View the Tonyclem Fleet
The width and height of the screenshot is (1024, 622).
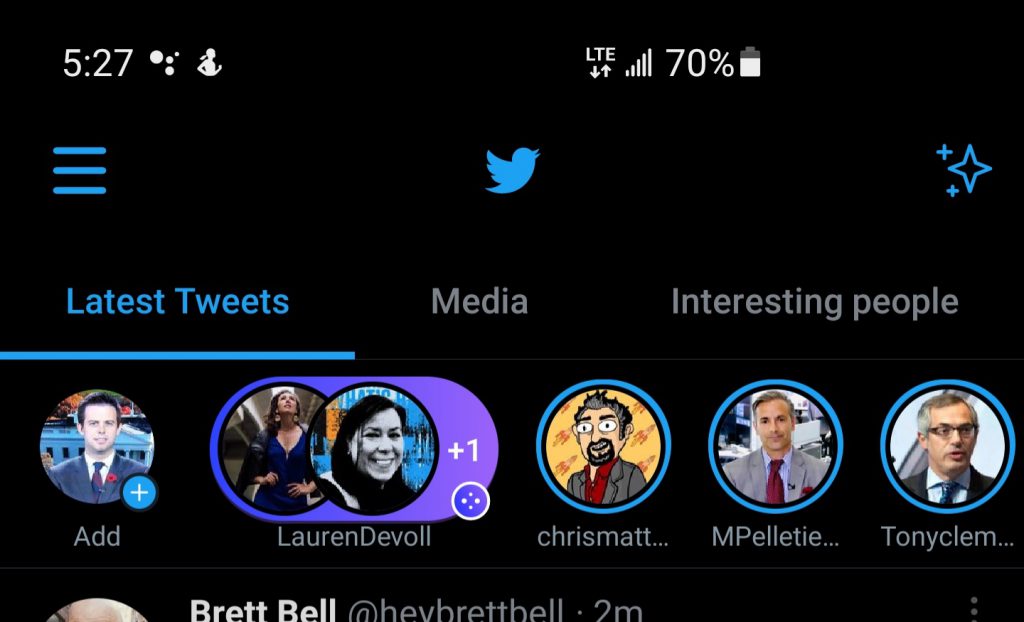pos(947,447)
